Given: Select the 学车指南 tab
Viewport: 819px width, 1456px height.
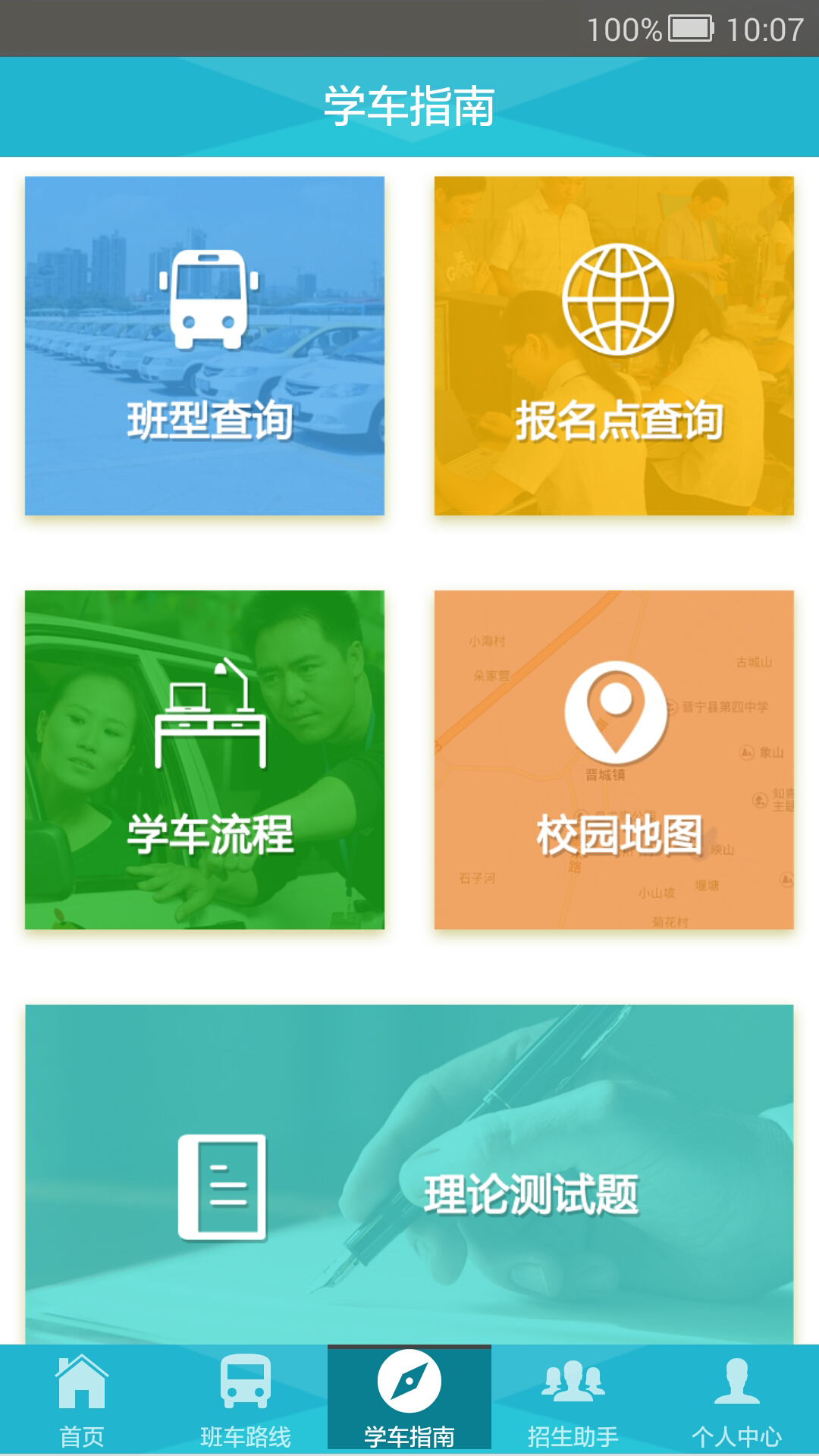Looking at the screenshot, I should point(409,1400).
